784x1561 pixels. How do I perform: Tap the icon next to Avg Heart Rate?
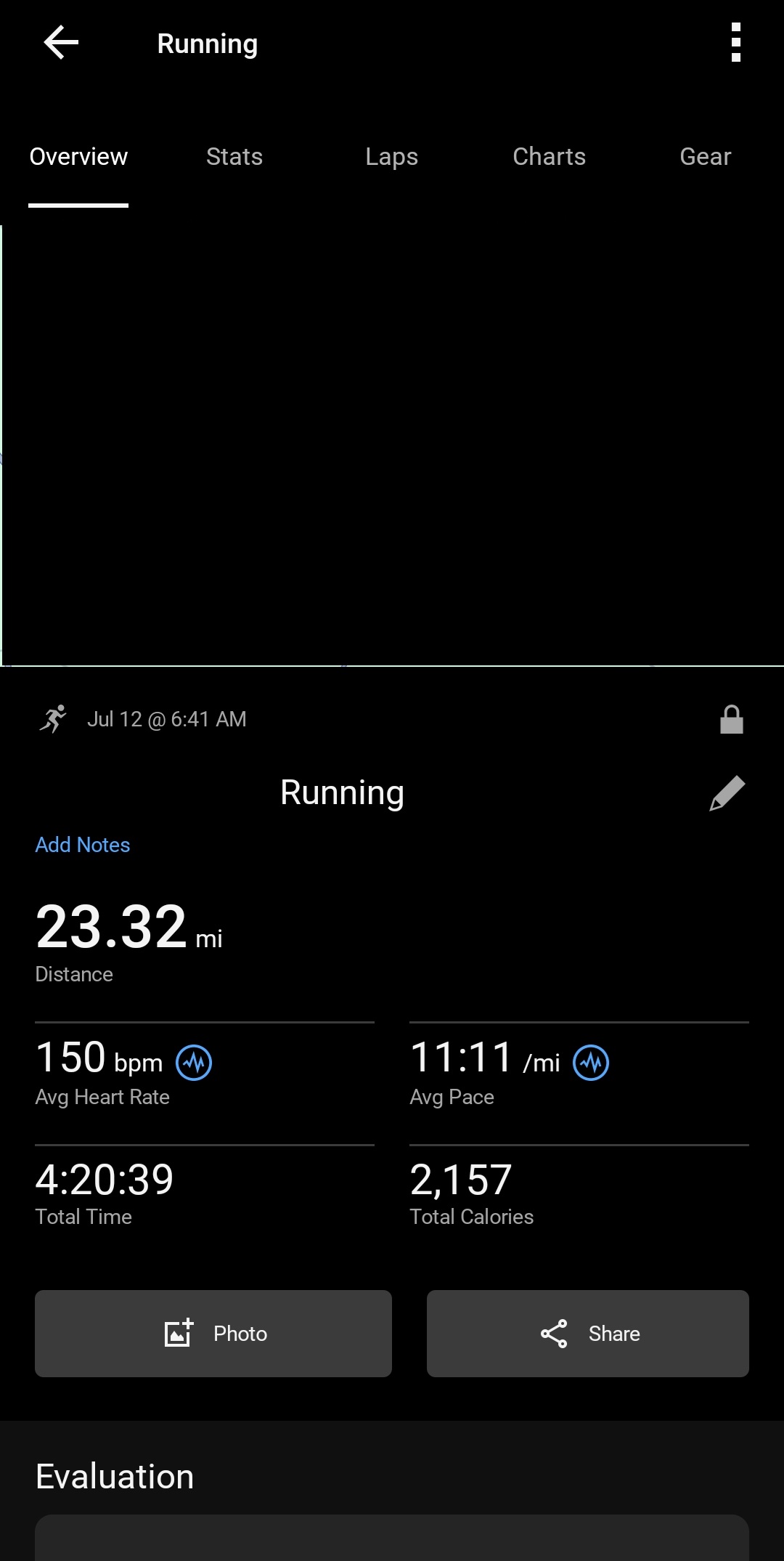pos(194,1063)
